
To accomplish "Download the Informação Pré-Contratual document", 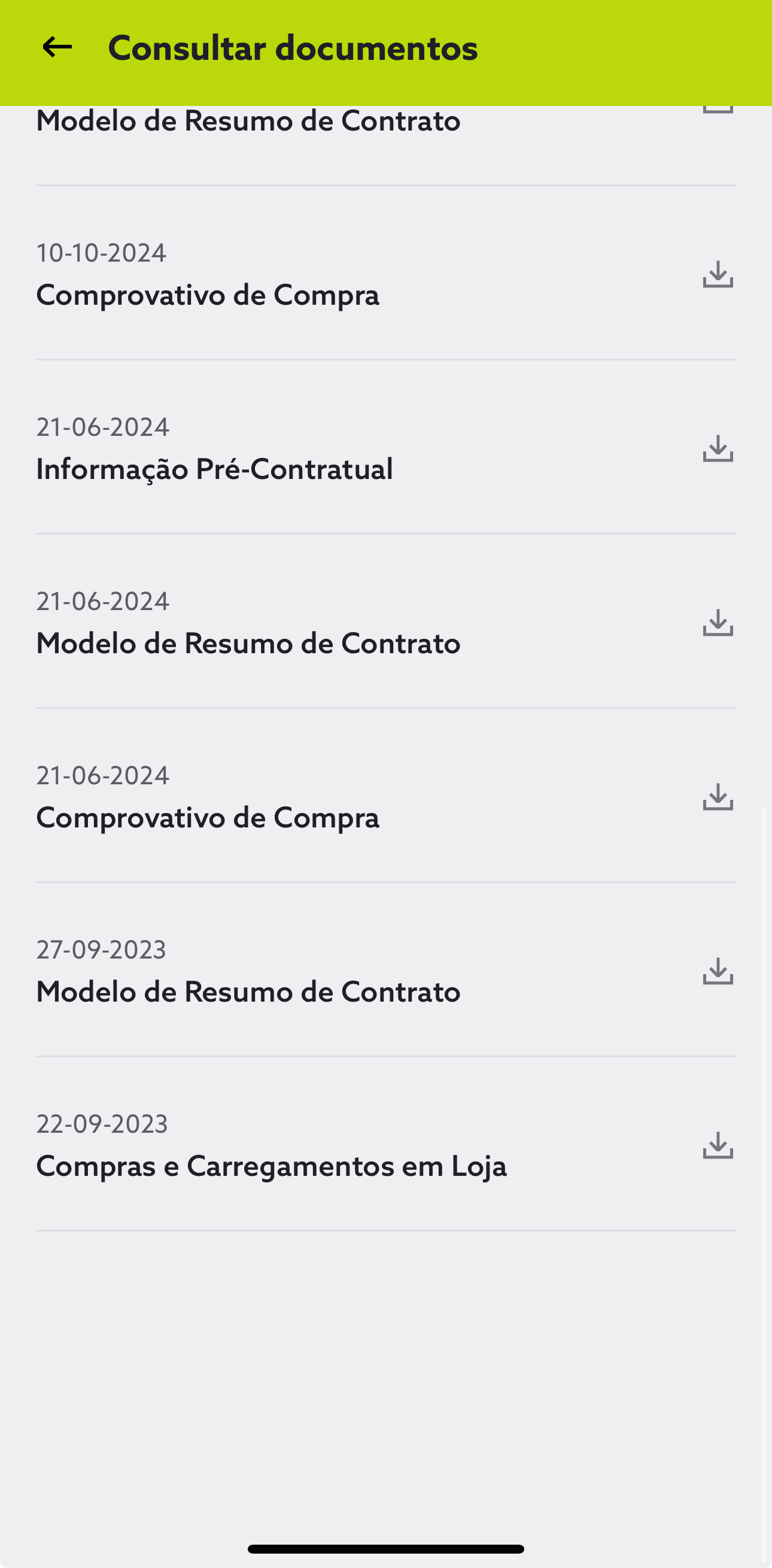I will tap(718, 448).
